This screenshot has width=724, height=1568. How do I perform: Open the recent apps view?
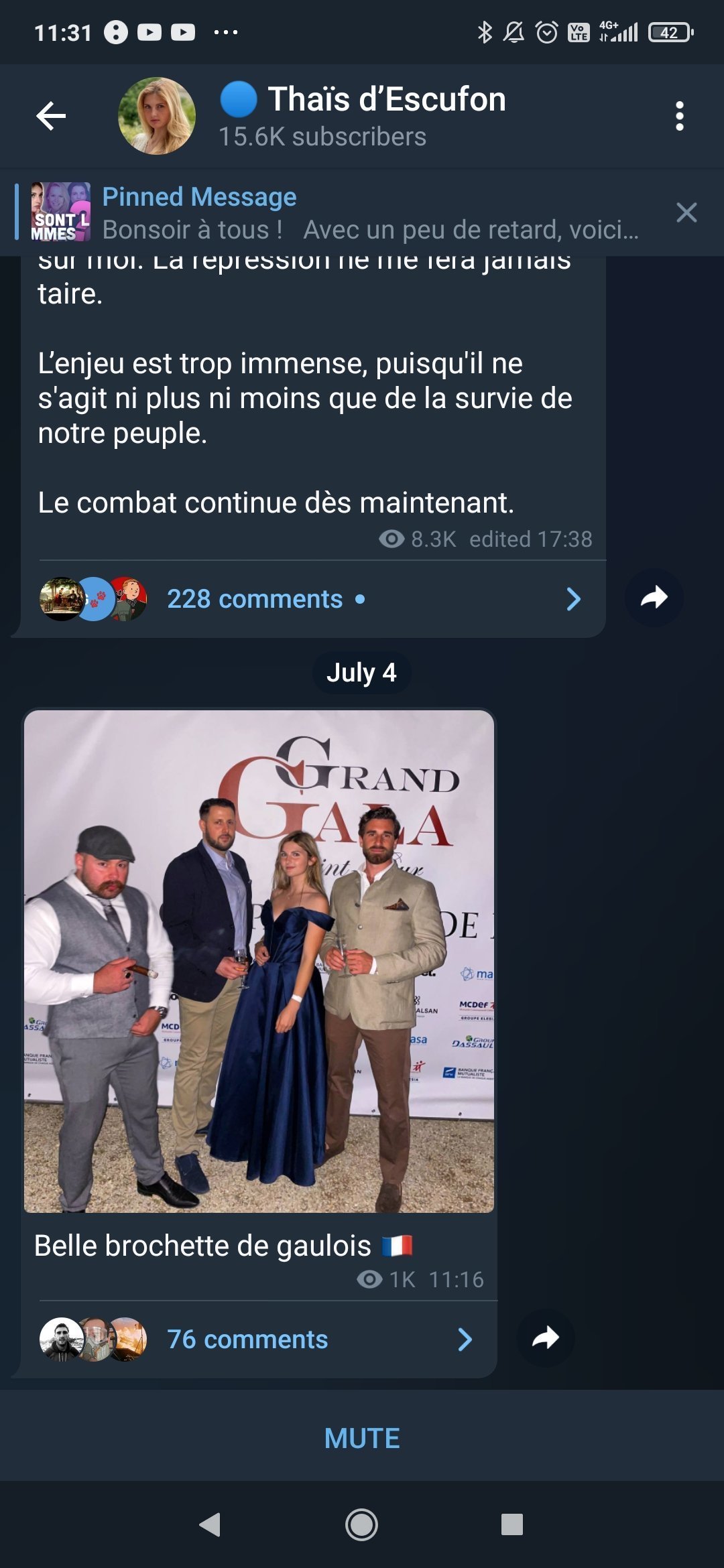pyautogui.click(x=511, y=1524)
